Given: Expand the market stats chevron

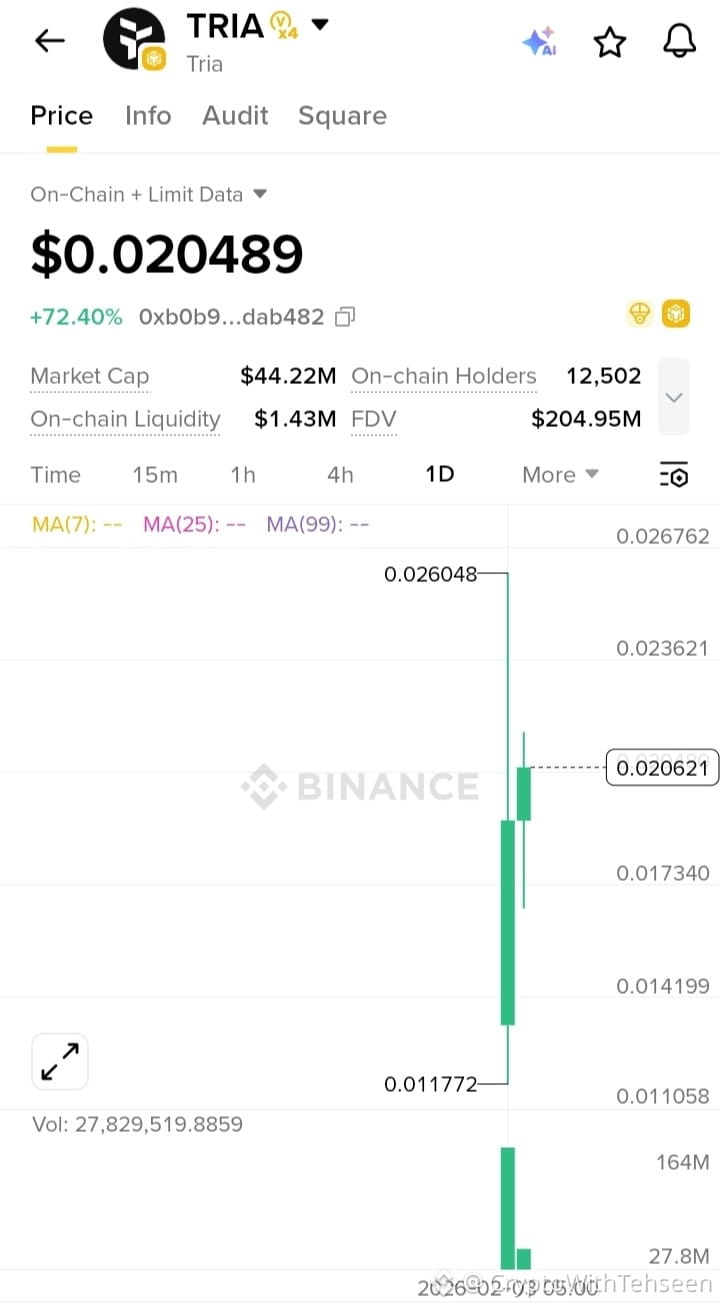Looking at the screenshot, I should coord(673,397).
